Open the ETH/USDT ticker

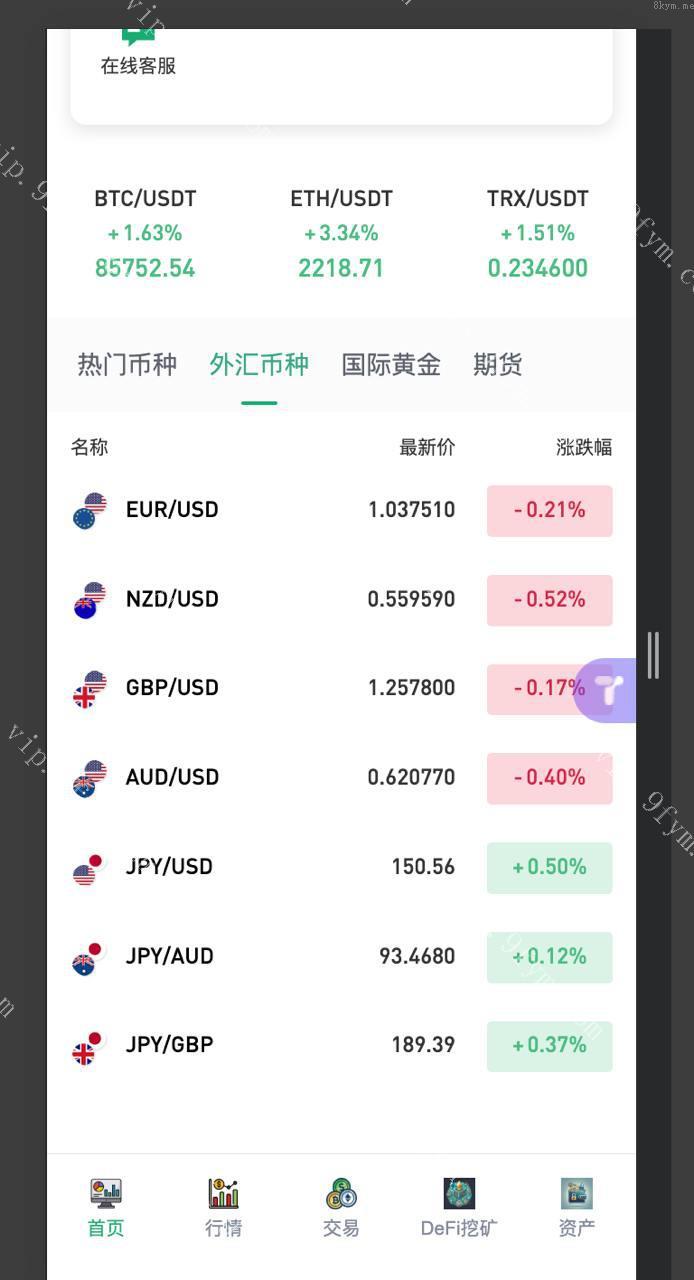341,233
